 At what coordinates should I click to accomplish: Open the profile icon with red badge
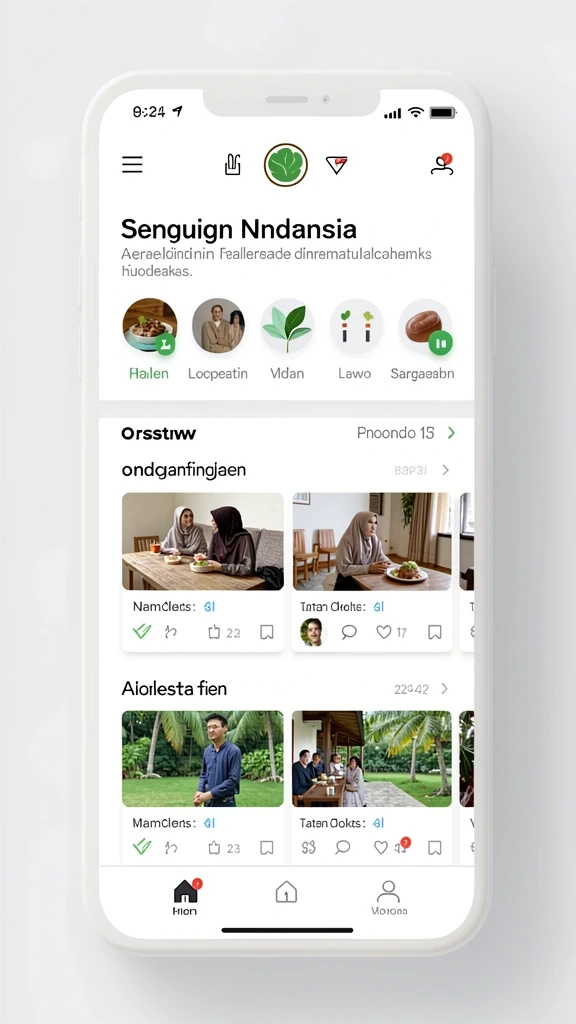click(x=442, y=165)
